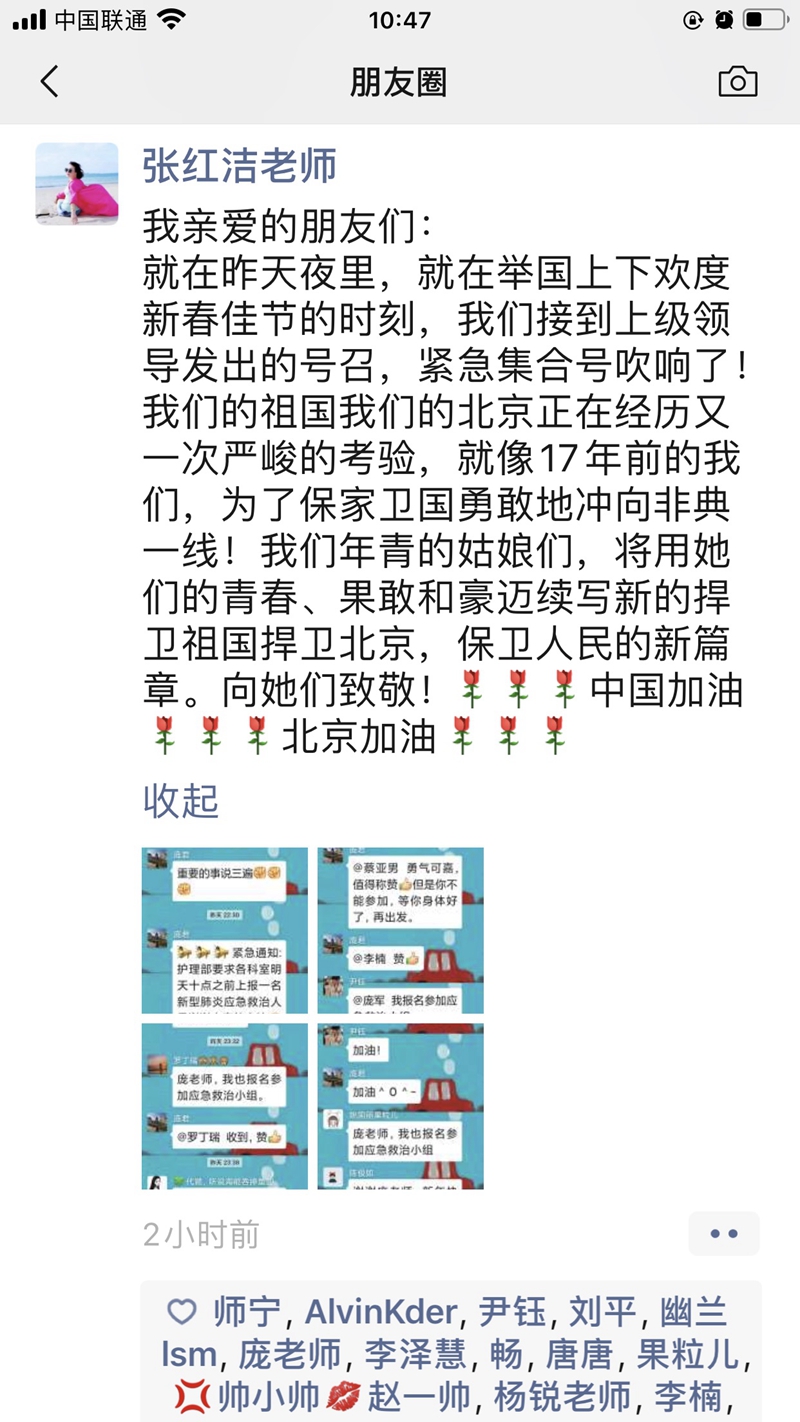The width and height of the screenshot is (800, 1422).
Task: View liker 尹钰's profile
Action: (x=512, y=1311)
